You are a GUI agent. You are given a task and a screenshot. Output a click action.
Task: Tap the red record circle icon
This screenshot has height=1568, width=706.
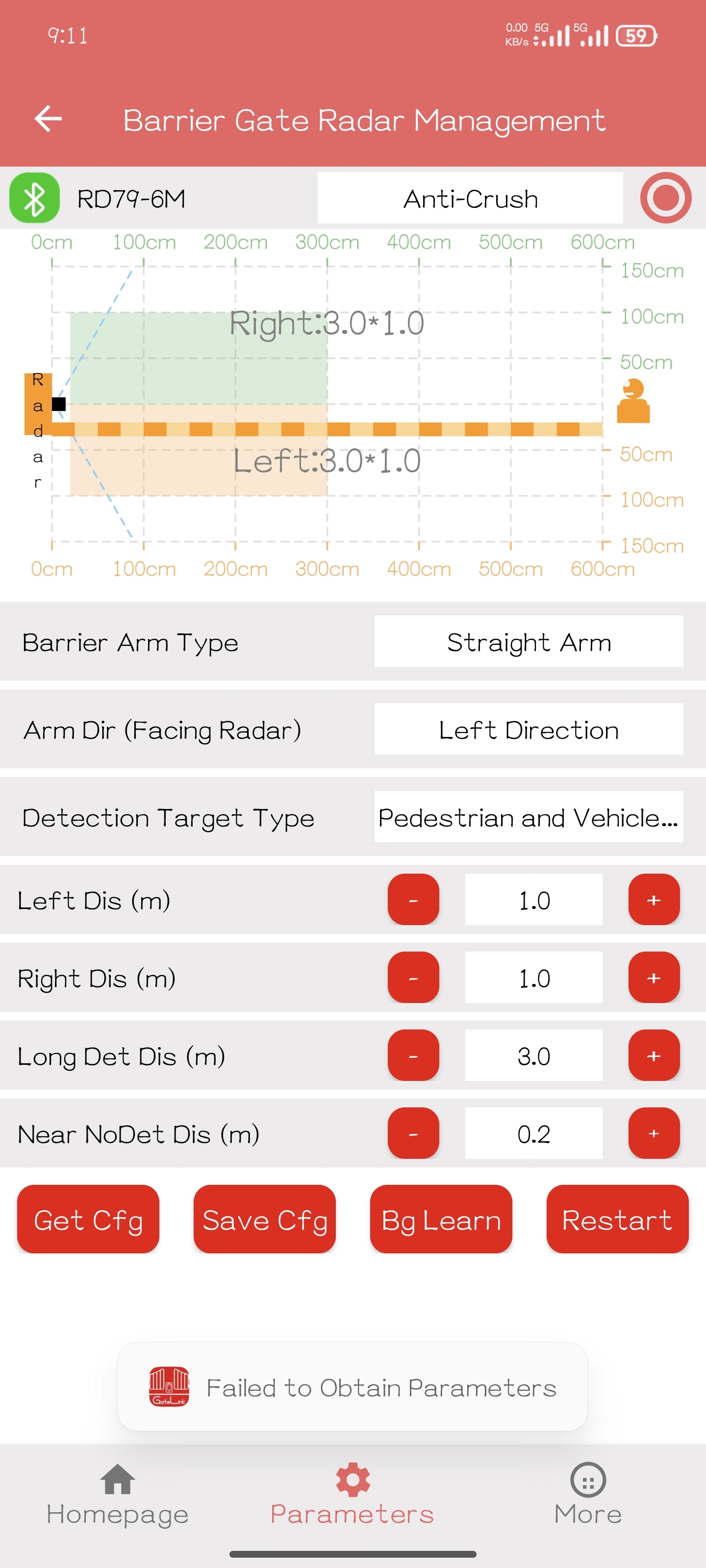tap(665, 198)
